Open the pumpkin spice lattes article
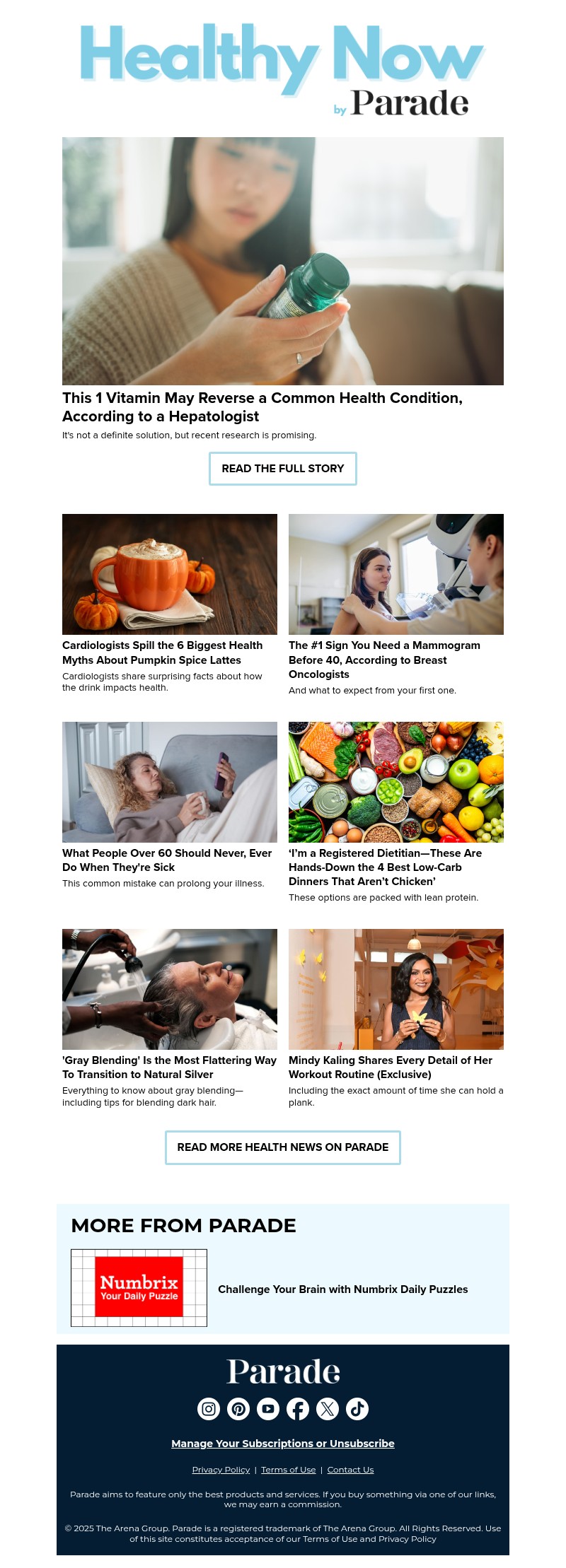The image size is (566, 1568). pyautogui.click(x=162, y=653)
